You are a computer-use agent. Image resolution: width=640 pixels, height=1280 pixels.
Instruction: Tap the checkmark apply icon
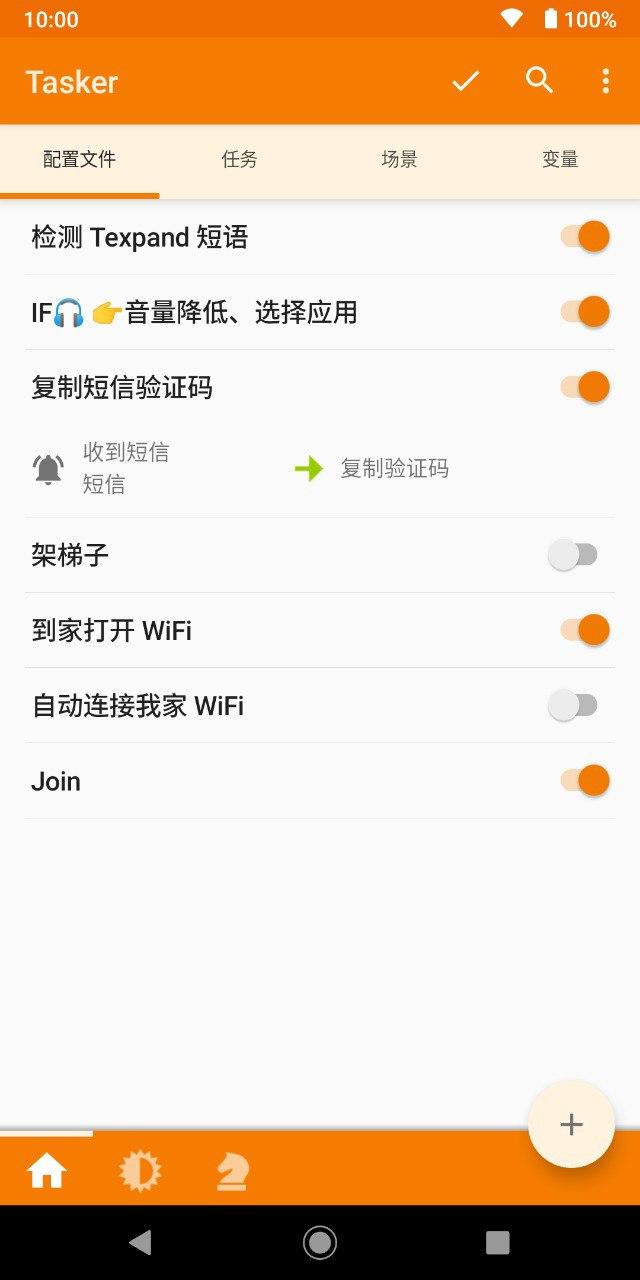465,81
